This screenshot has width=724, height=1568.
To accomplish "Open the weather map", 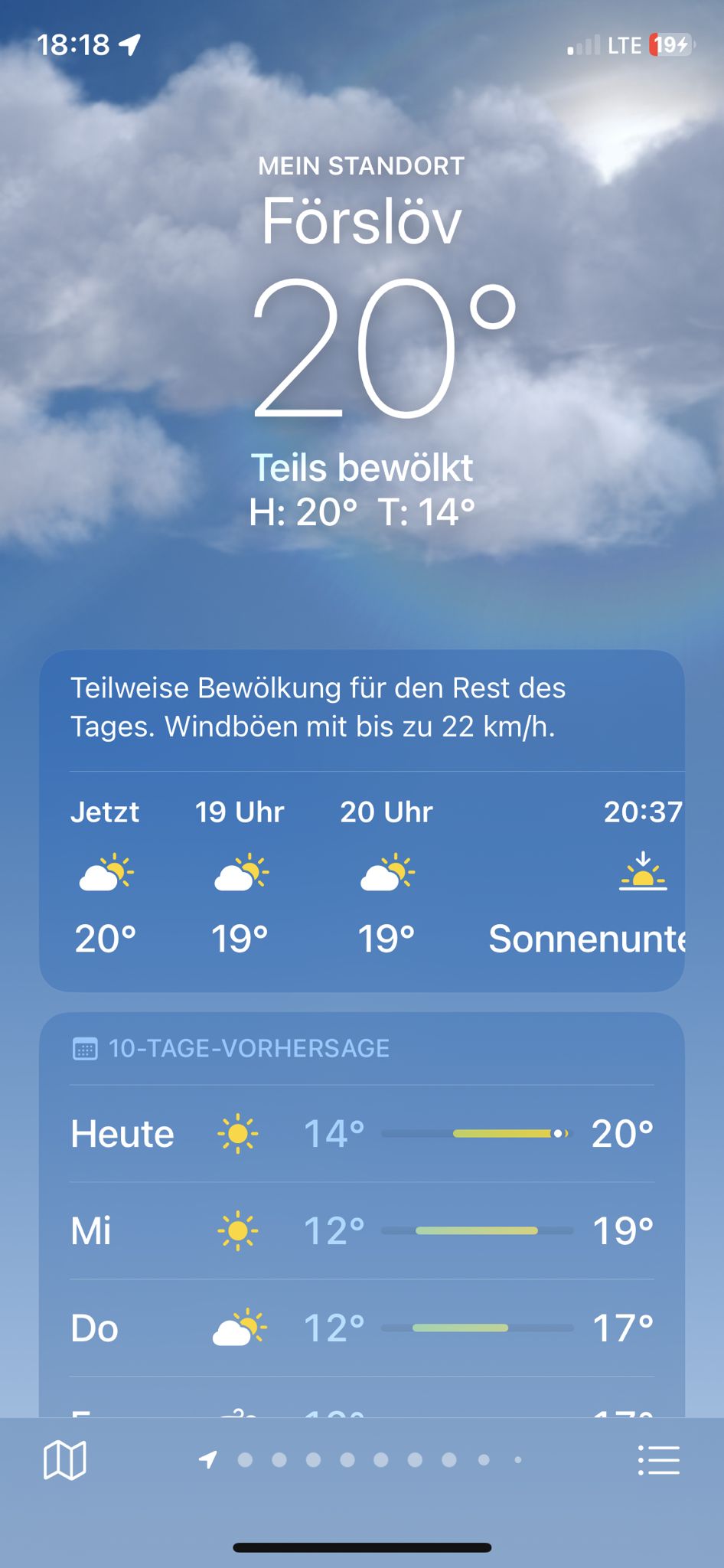I will pyautogui.click(x=65, y=1460).
